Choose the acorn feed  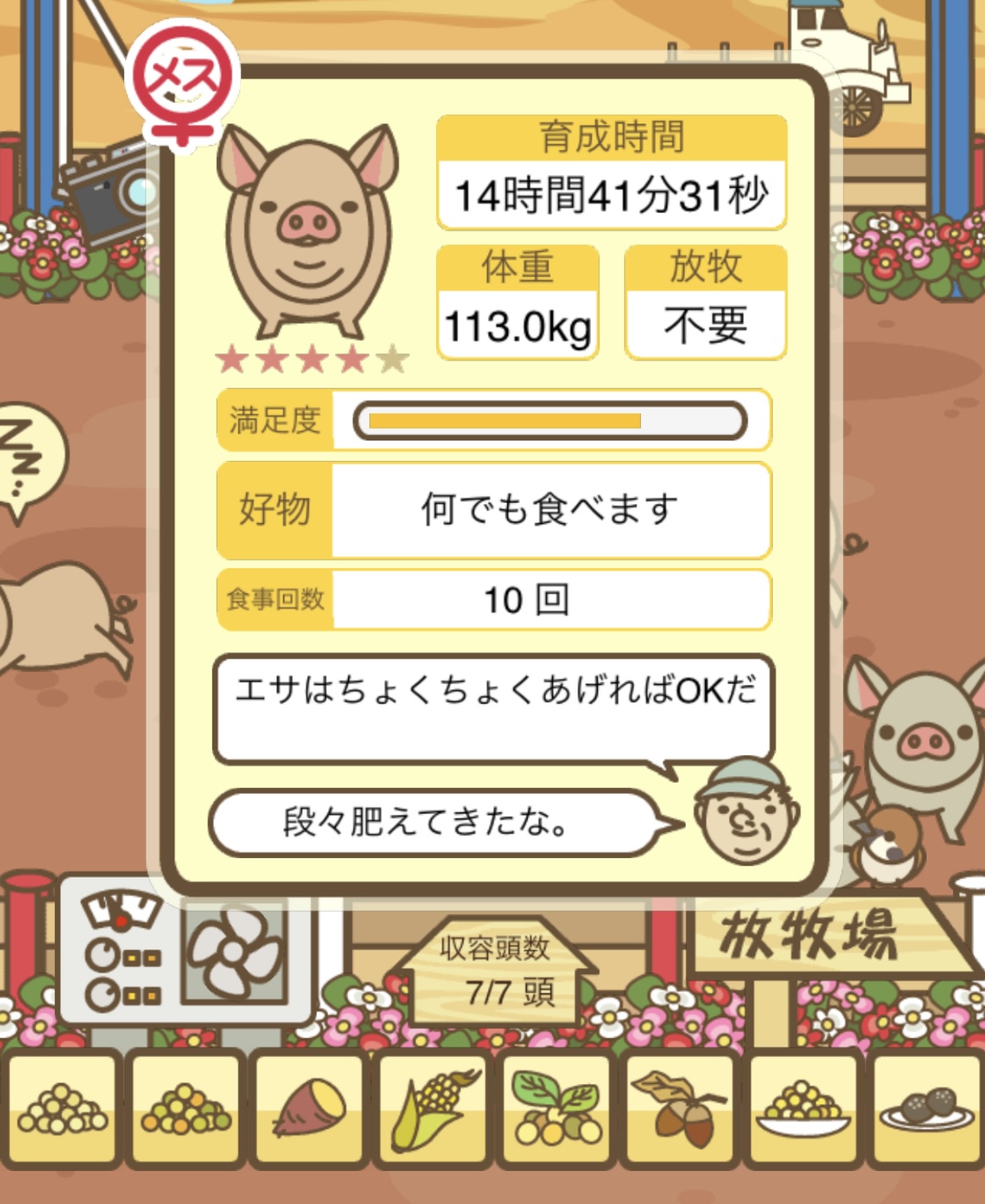679,1109
